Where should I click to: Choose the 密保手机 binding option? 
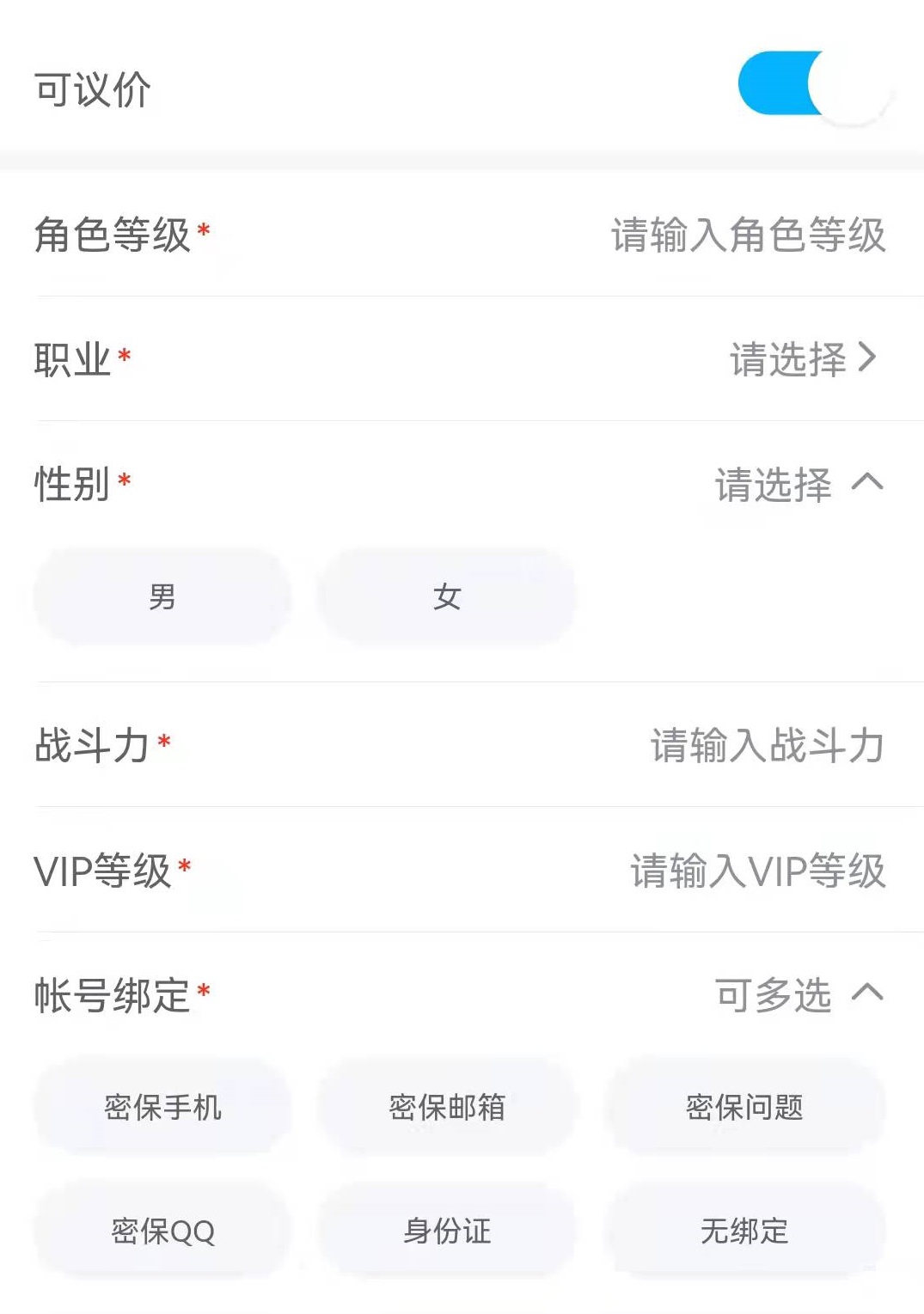coord(162,1107)
